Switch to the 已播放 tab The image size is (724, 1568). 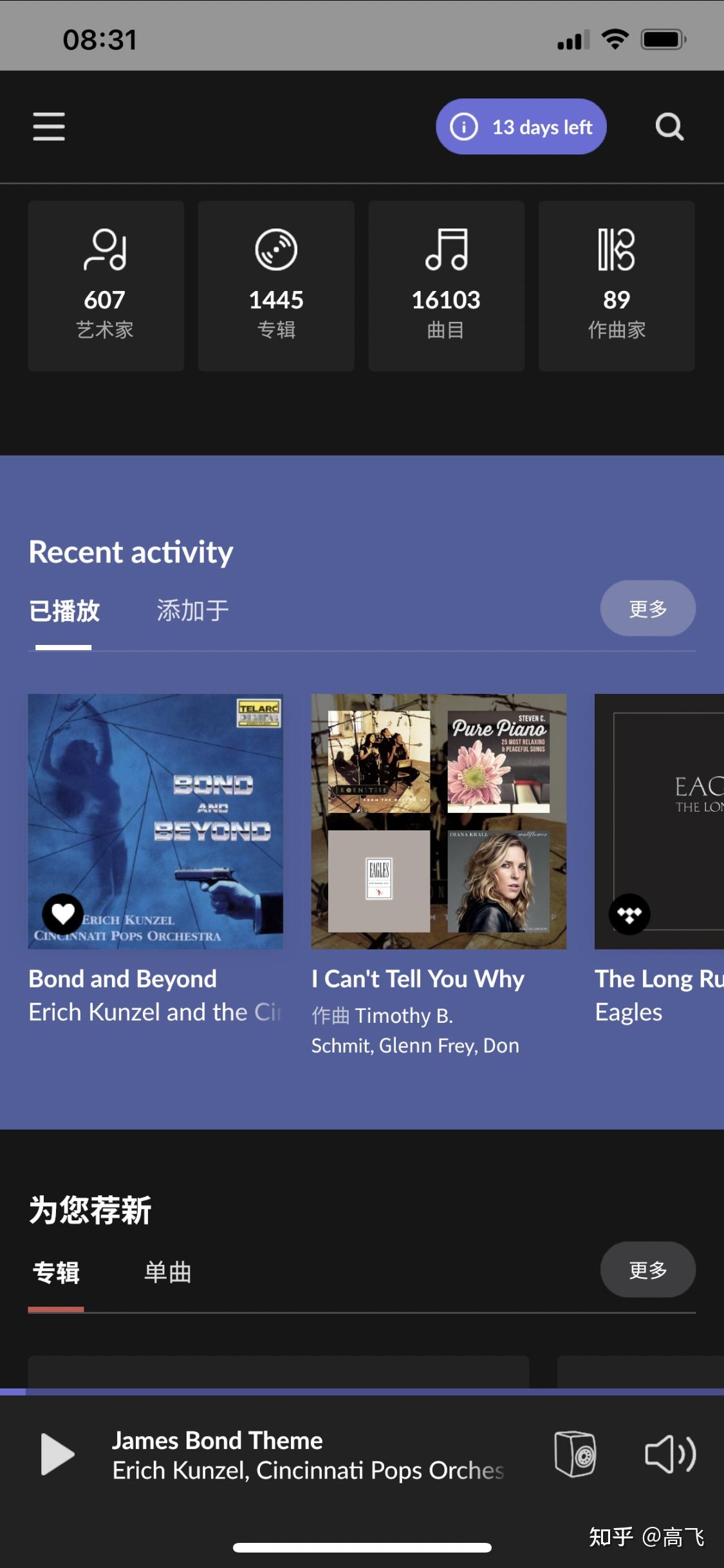tap(64, 611)
